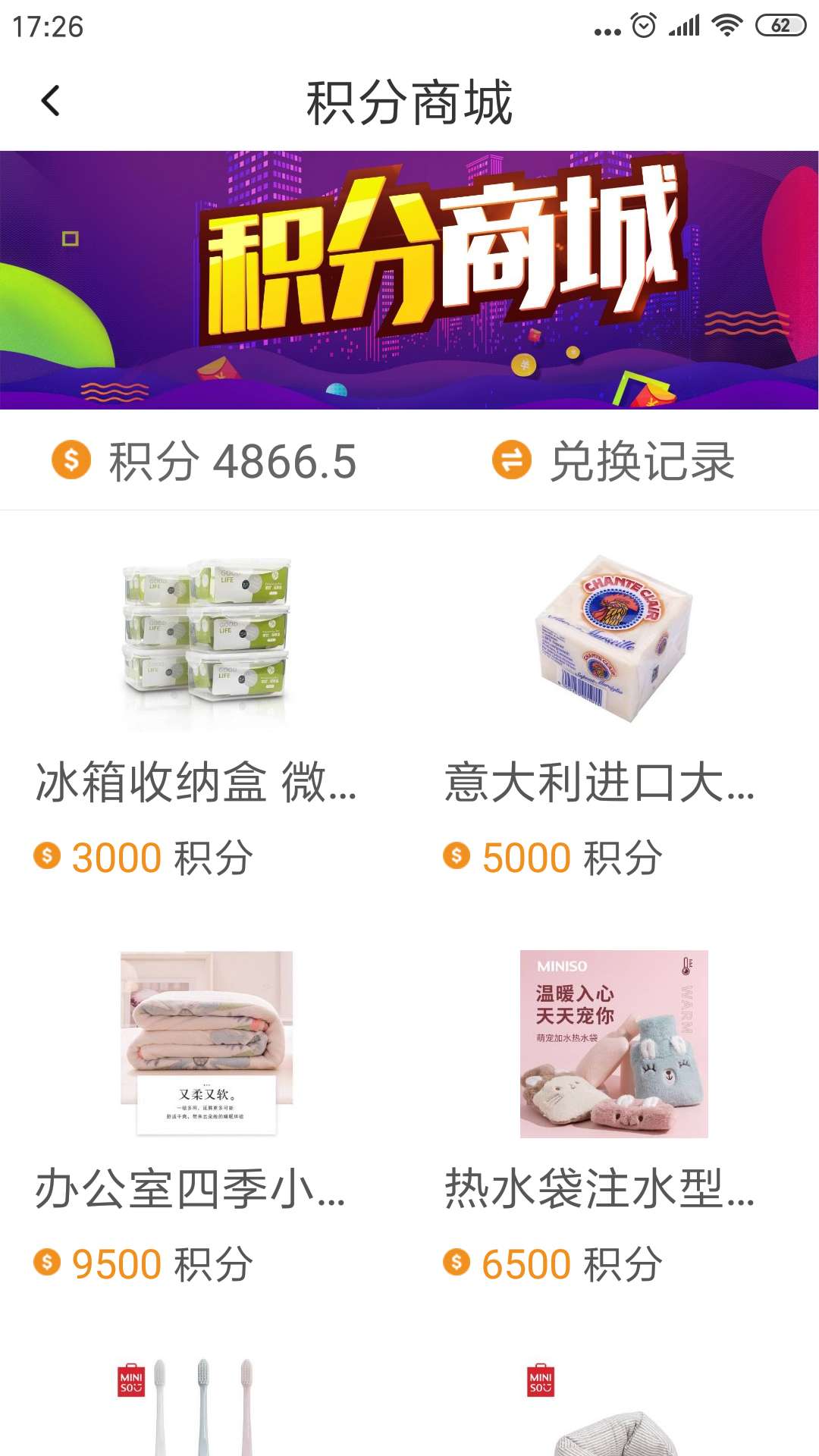The width and height of the screenshot is (819, 1456).
Task: Select the 意大利进口大 soap product title
Action: (599, 787)
